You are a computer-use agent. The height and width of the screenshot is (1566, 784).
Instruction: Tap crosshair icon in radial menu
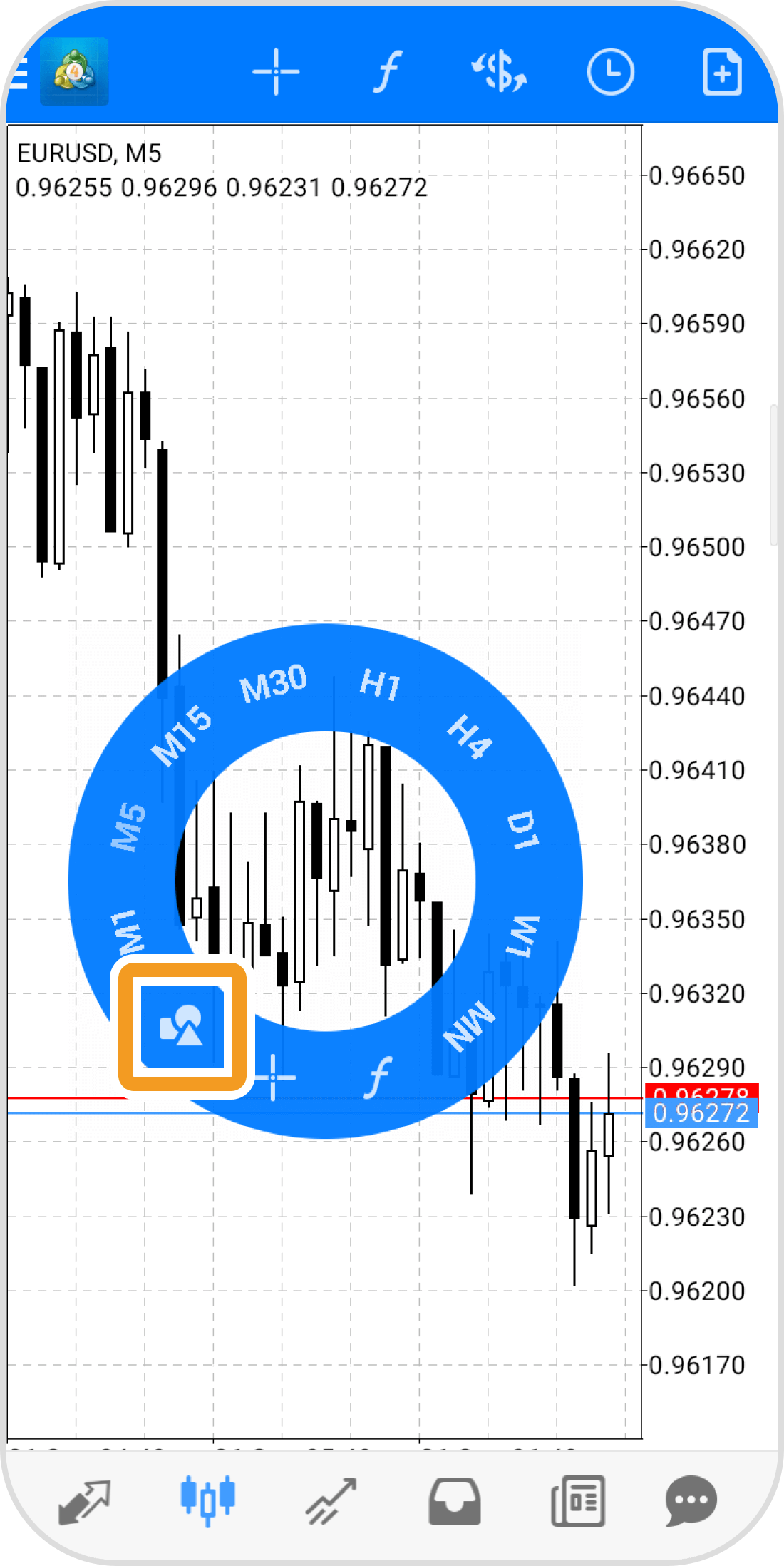click(x=273, y=1077)
